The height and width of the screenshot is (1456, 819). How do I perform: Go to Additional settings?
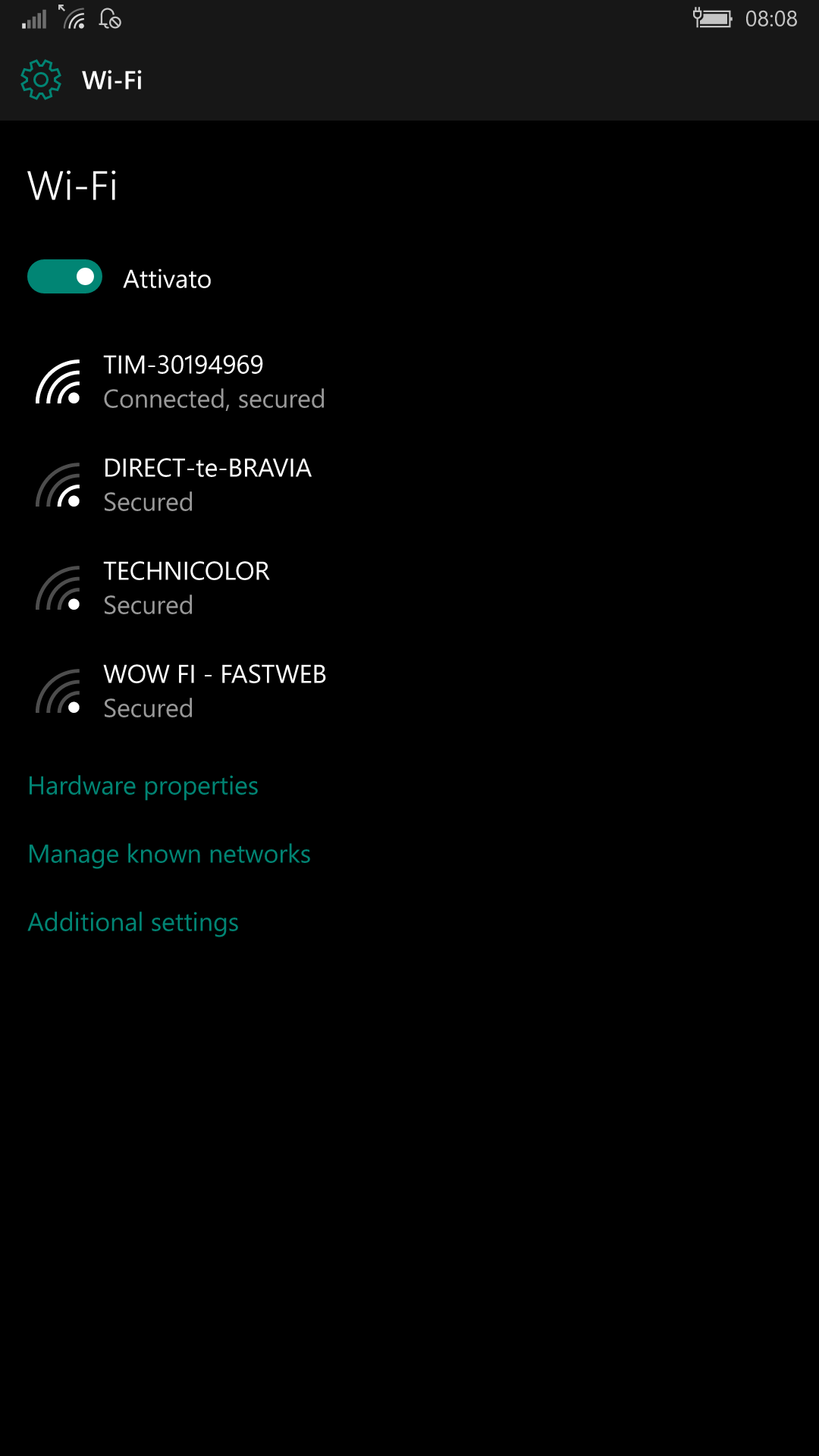(x=133, y=923)
